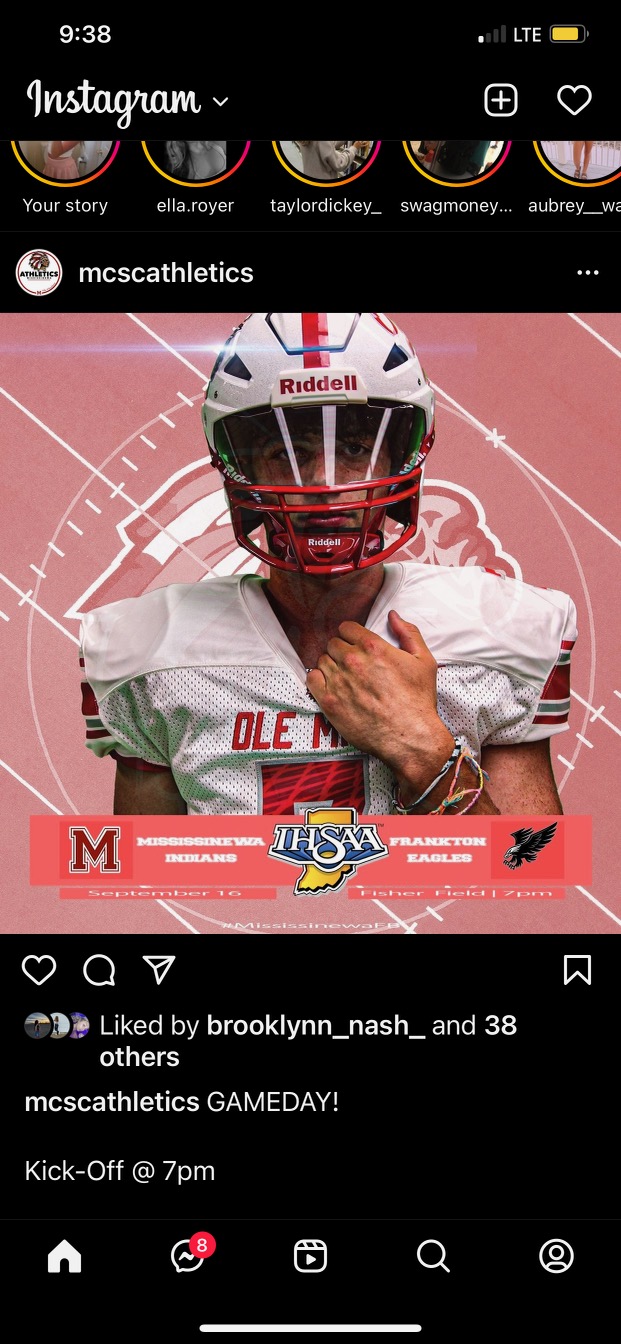This screenshot has width=621, height=1344.
Task: Switch to the Reels tab
Action: [310, 1256]
